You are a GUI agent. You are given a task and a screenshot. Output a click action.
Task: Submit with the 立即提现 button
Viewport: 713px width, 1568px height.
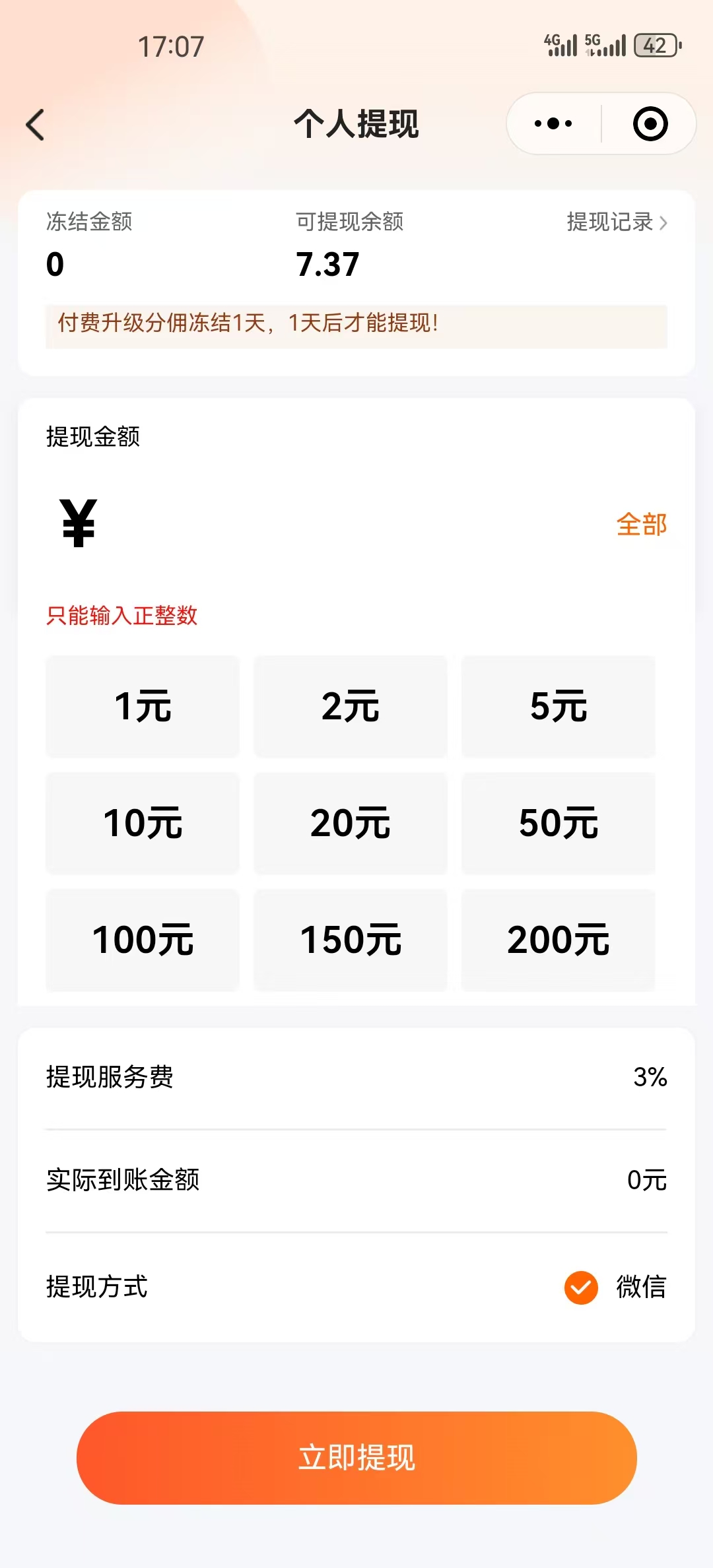[356, 1458]
